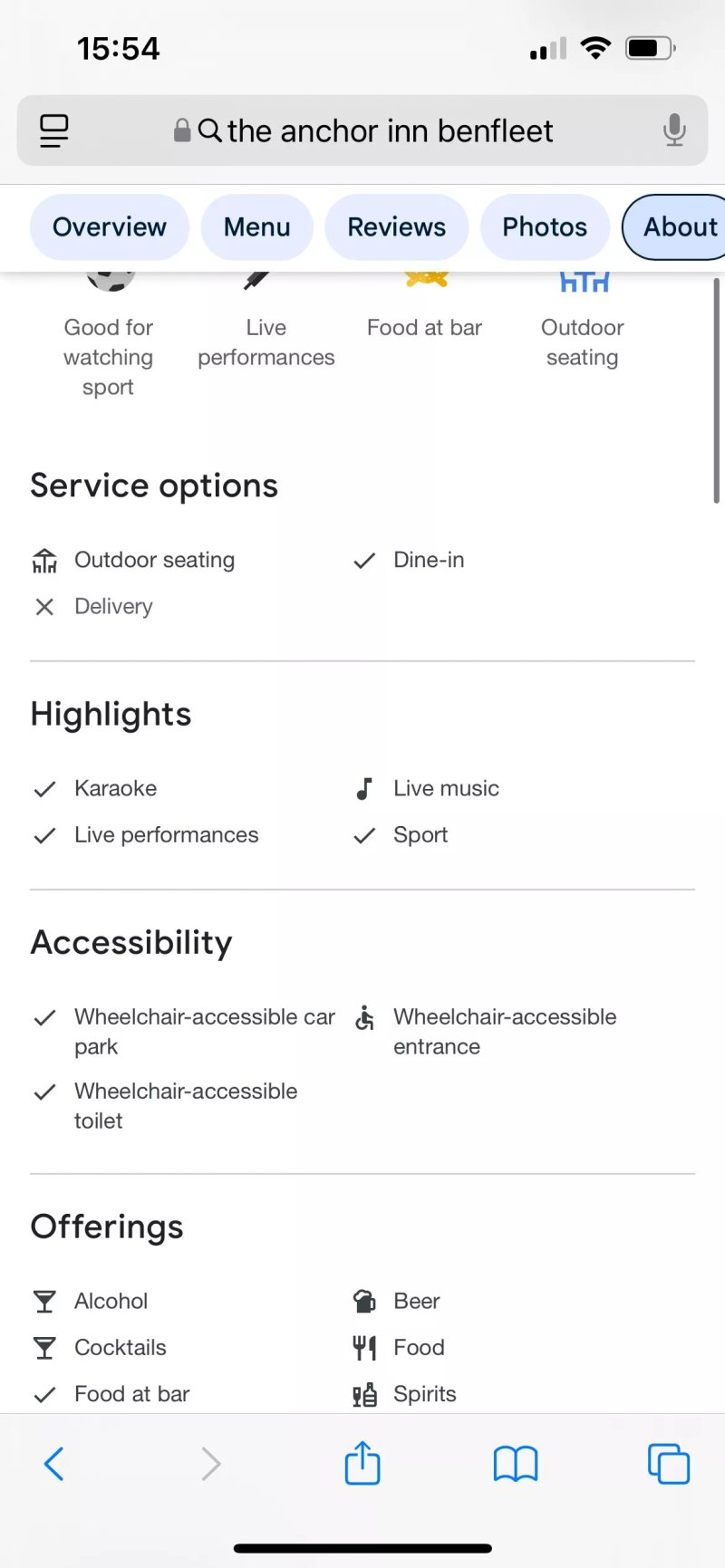Switch to the Menu tab
Viewport: 725px width, 1568px height.
[257, 226]
